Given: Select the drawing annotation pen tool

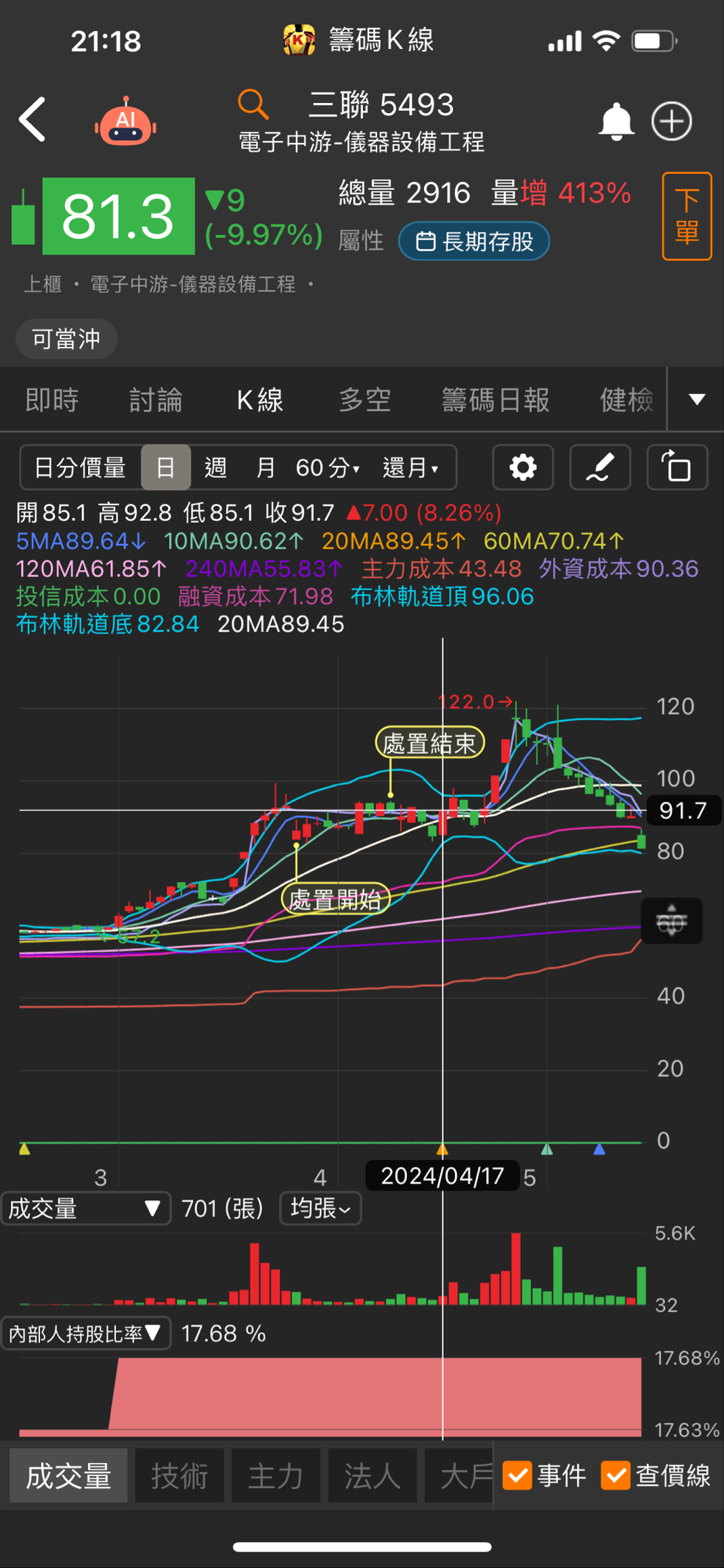Looking at the screenshot, I should tap(599, 467).
